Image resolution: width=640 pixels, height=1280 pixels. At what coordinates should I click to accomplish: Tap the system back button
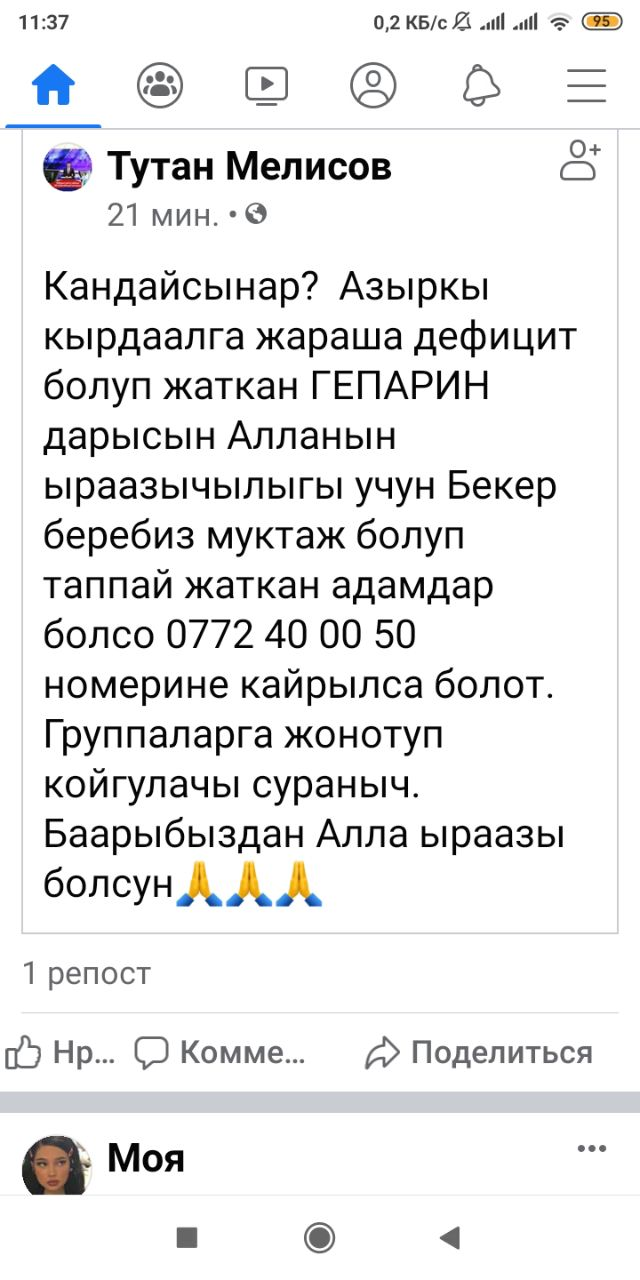pyautogui.click(x=449, y=1238)
